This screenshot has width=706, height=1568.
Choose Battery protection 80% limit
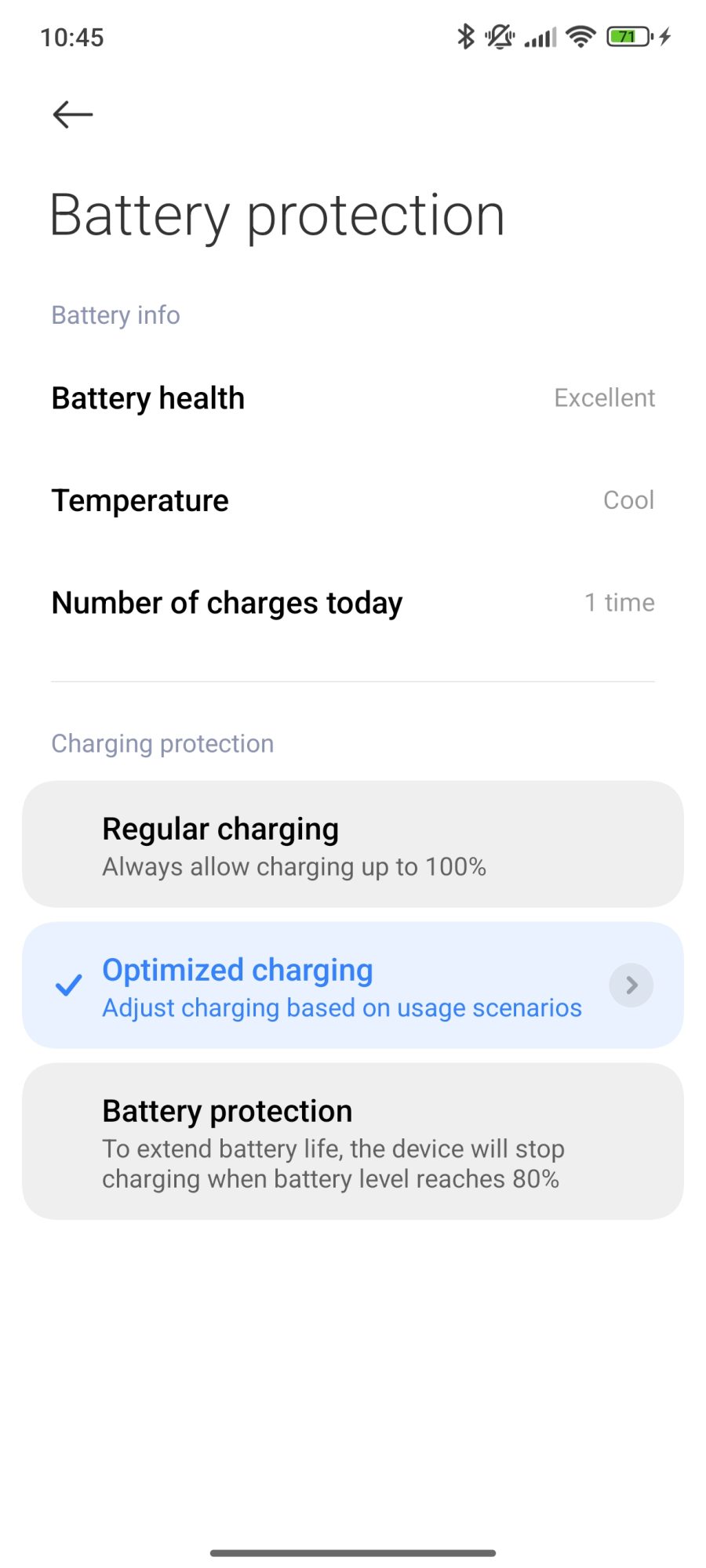[352, 1142]
